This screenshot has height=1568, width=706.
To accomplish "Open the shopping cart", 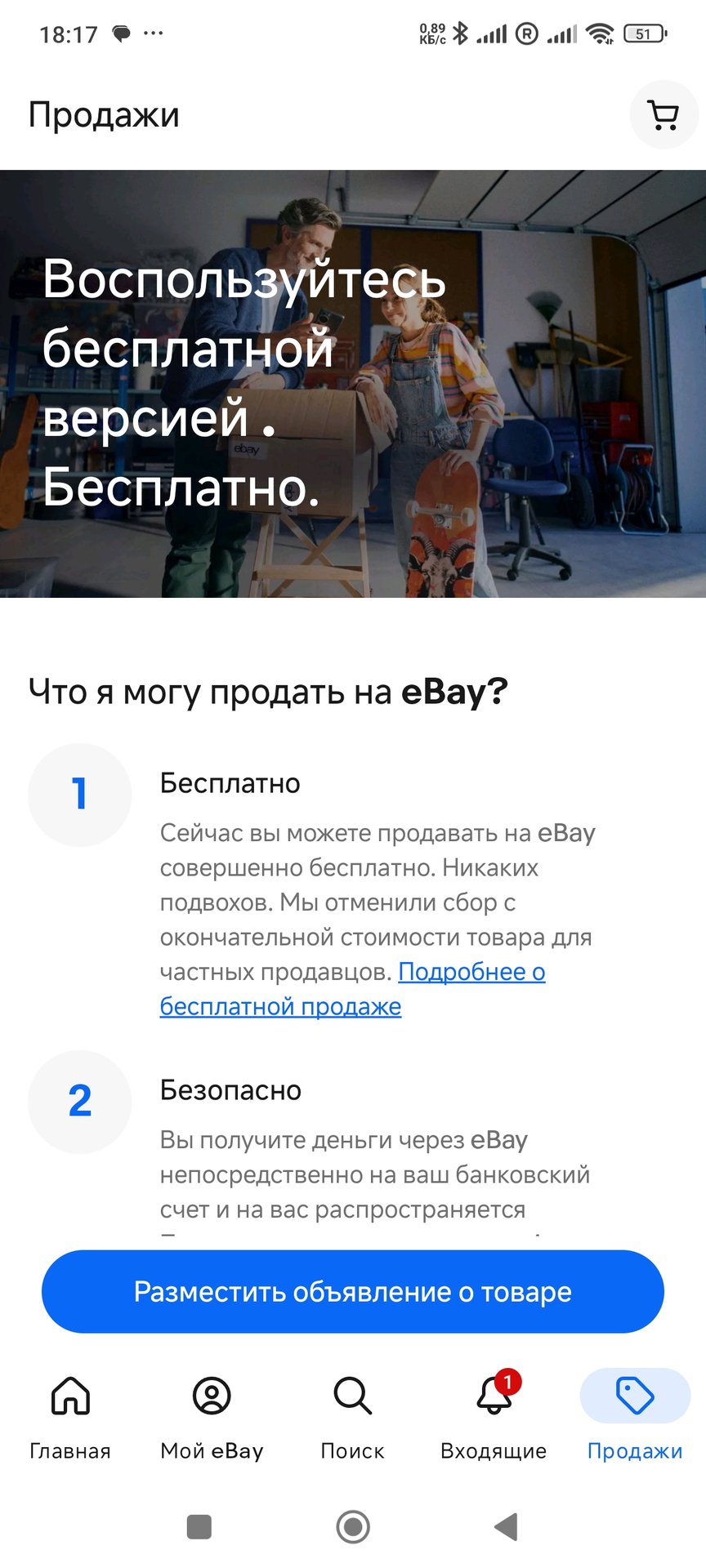I will (x=664, y=115).
